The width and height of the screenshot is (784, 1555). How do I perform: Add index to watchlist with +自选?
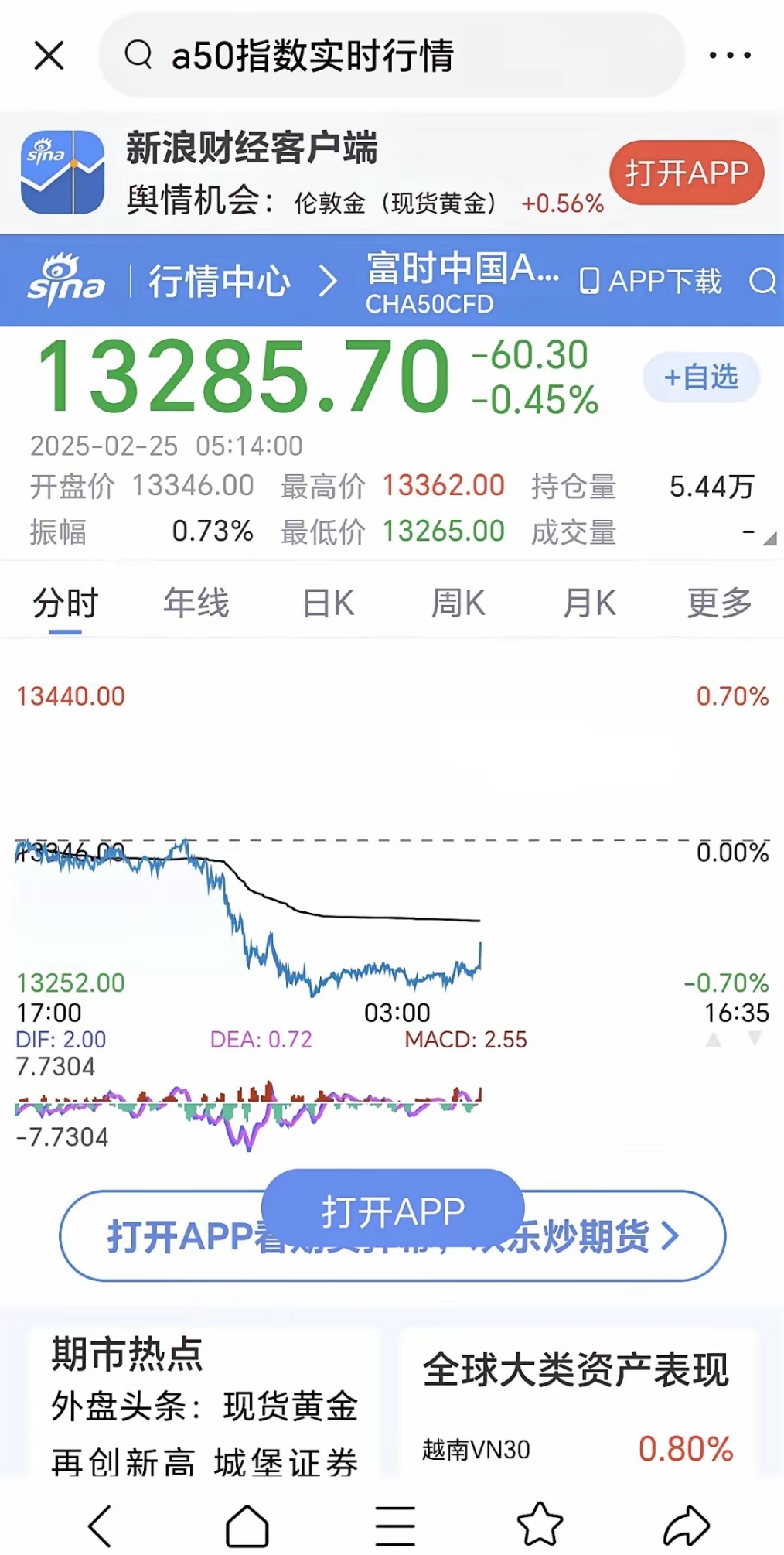tap(698, 378)
